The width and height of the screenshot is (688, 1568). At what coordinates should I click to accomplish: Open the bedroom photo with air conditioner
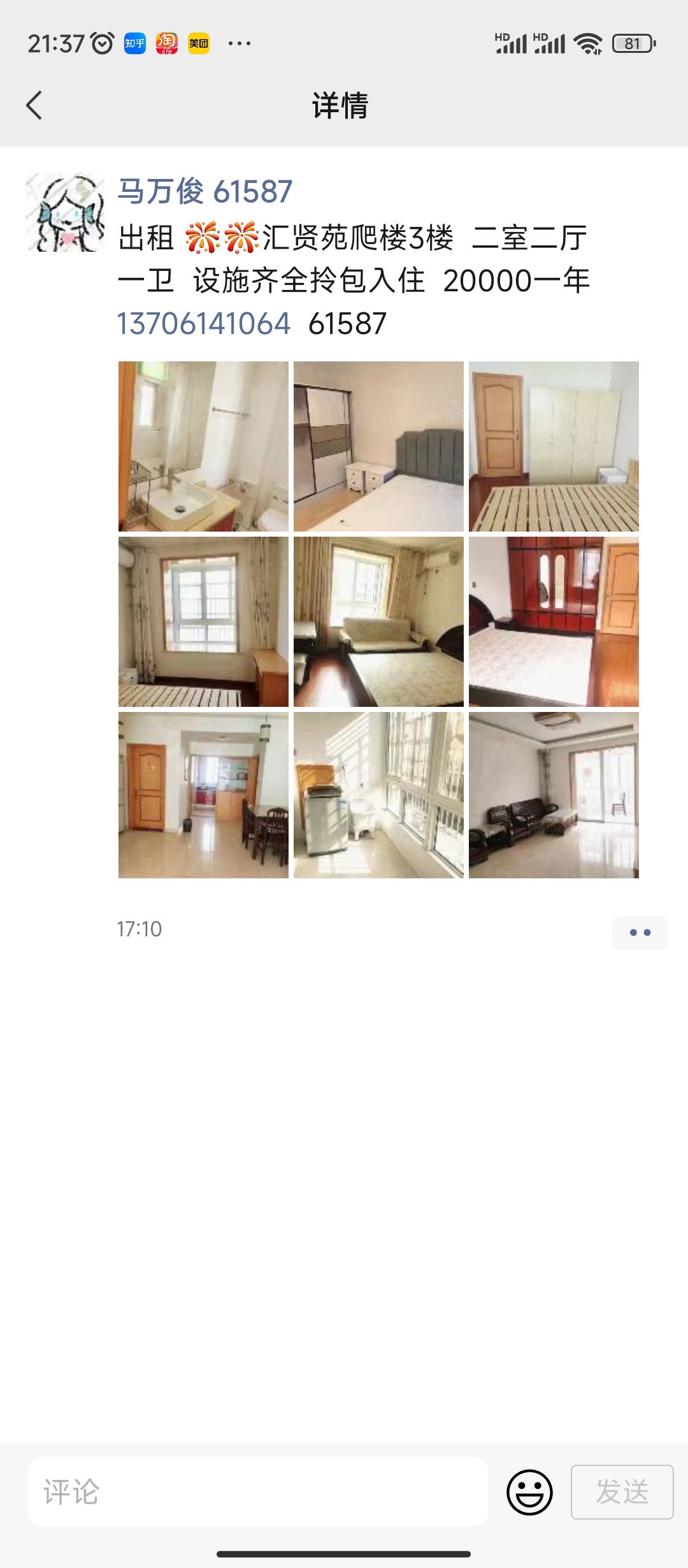[378, 621]
